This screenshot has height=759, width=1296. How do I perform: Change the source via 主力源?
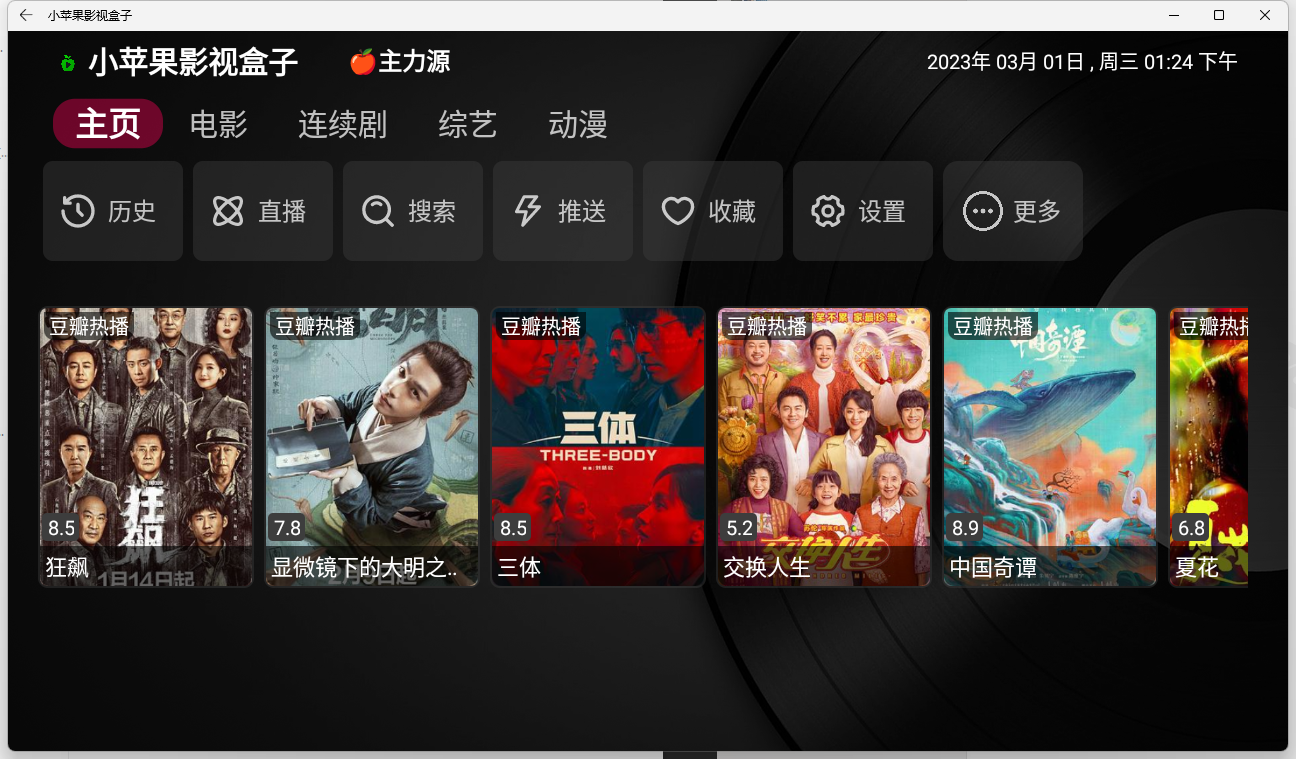click(400, 62)
